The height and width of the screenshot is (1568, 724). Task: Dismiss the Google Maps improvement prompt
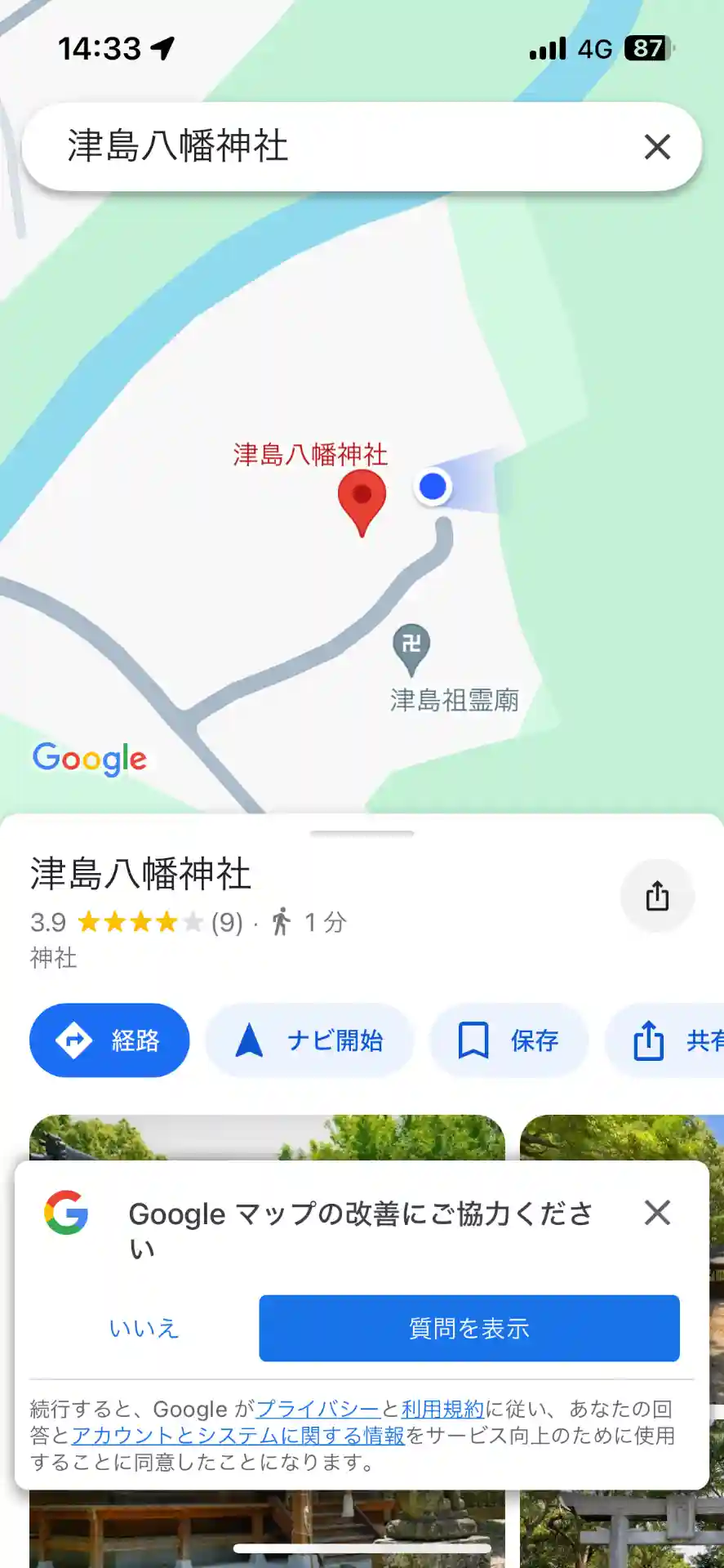tap(657, 1213)
